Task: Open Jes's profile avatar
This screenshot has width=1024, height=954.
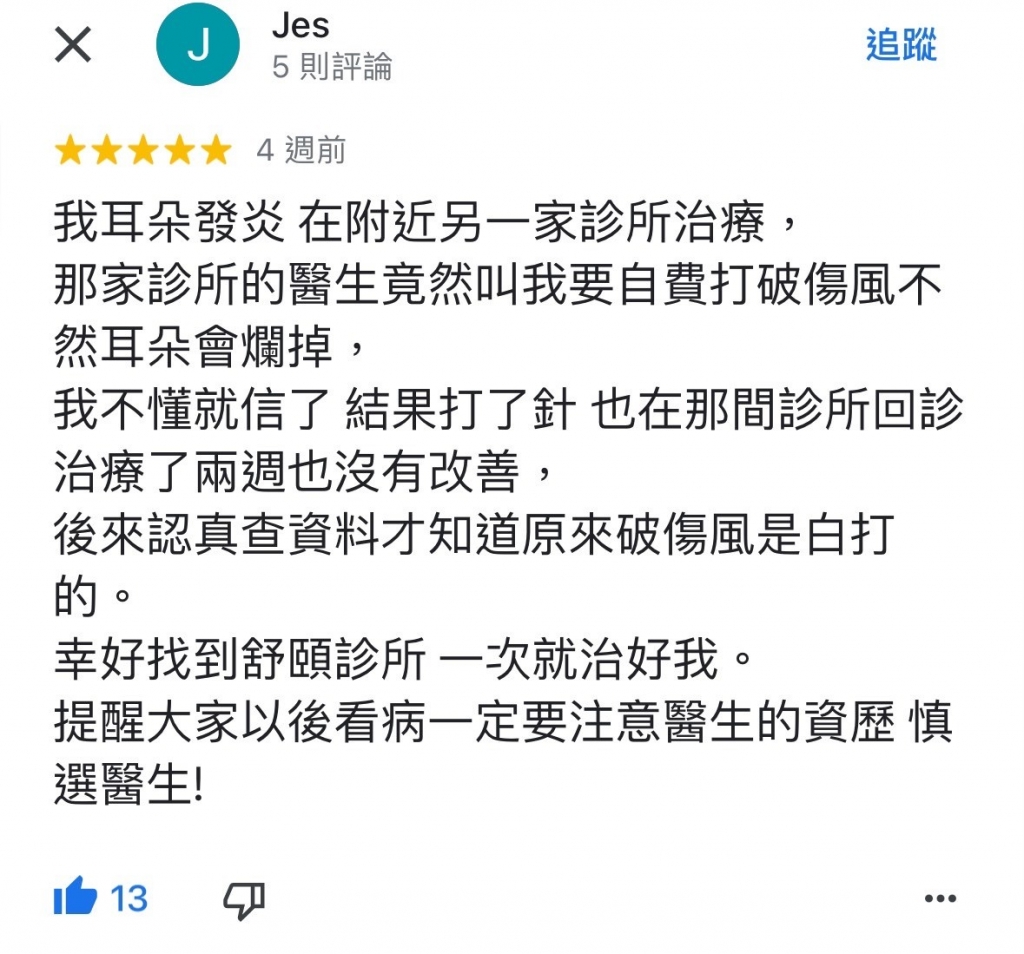Action: (x=197, y=45)
